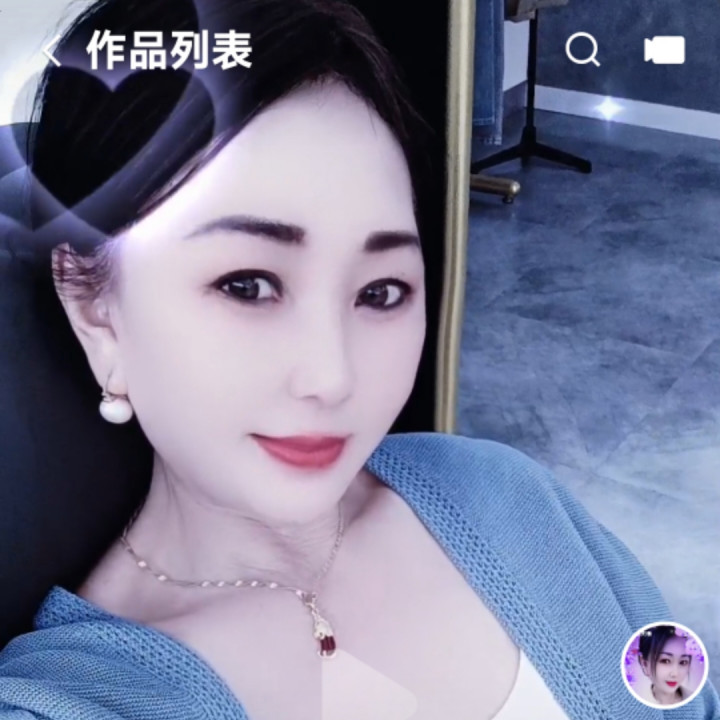Go back from 作品列表
Screen dimensions: 720x720
(x=52, y=51)
